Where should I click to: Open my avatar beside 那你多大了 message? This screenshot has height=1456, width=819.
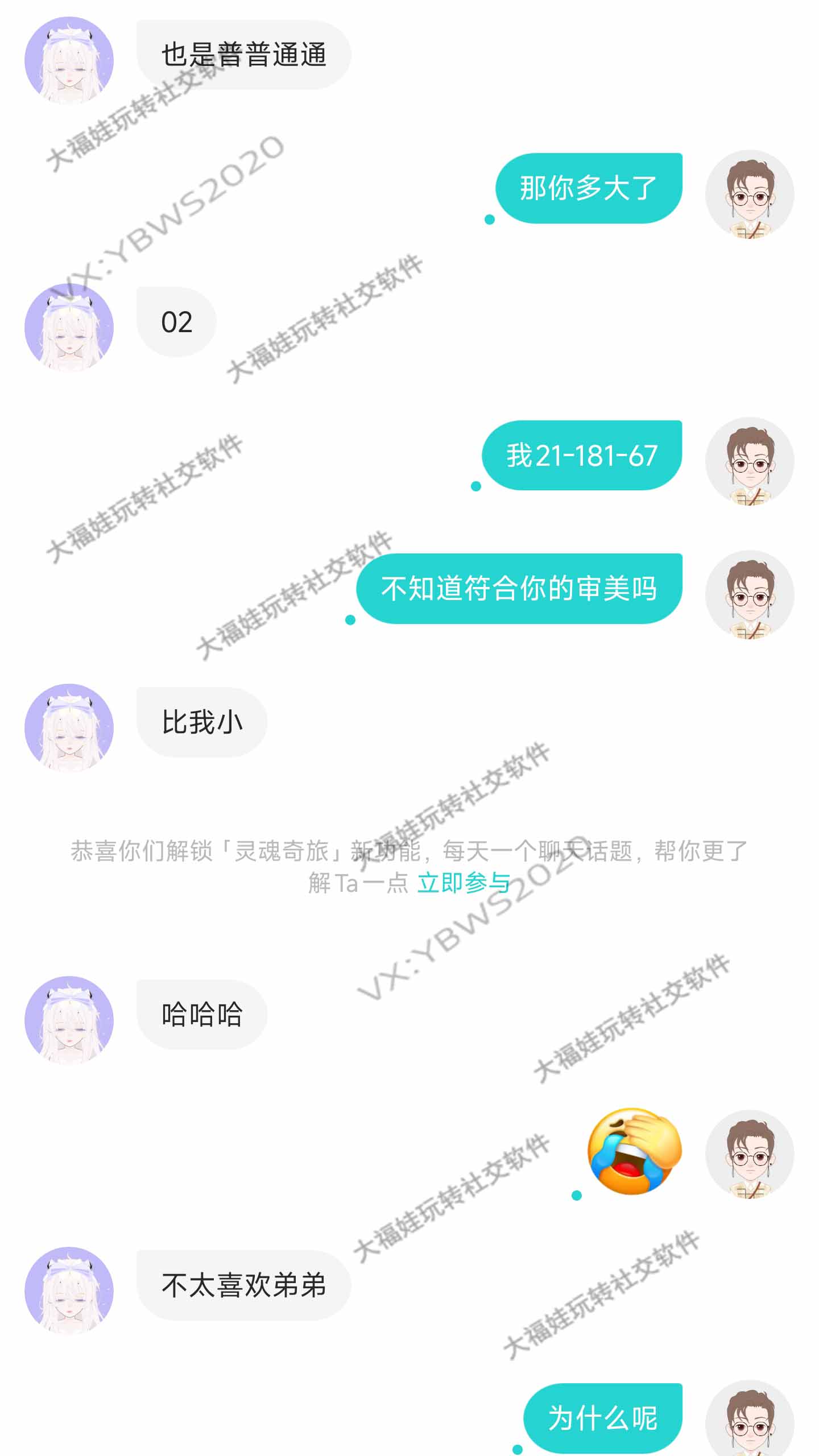[x=749, y=195]
